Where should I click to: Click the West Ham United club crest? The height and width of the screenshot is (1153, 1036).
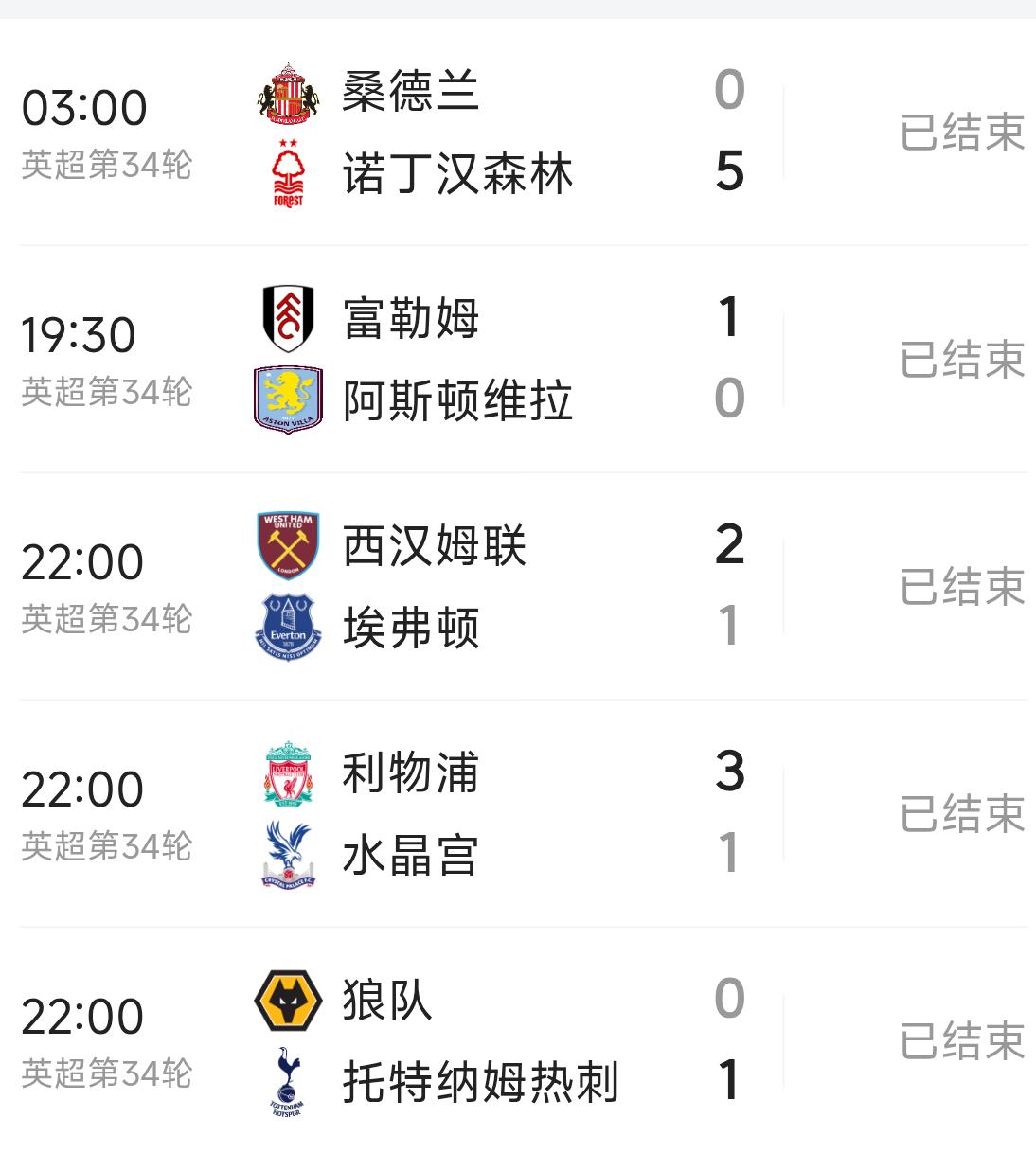[x=289, y=547]
